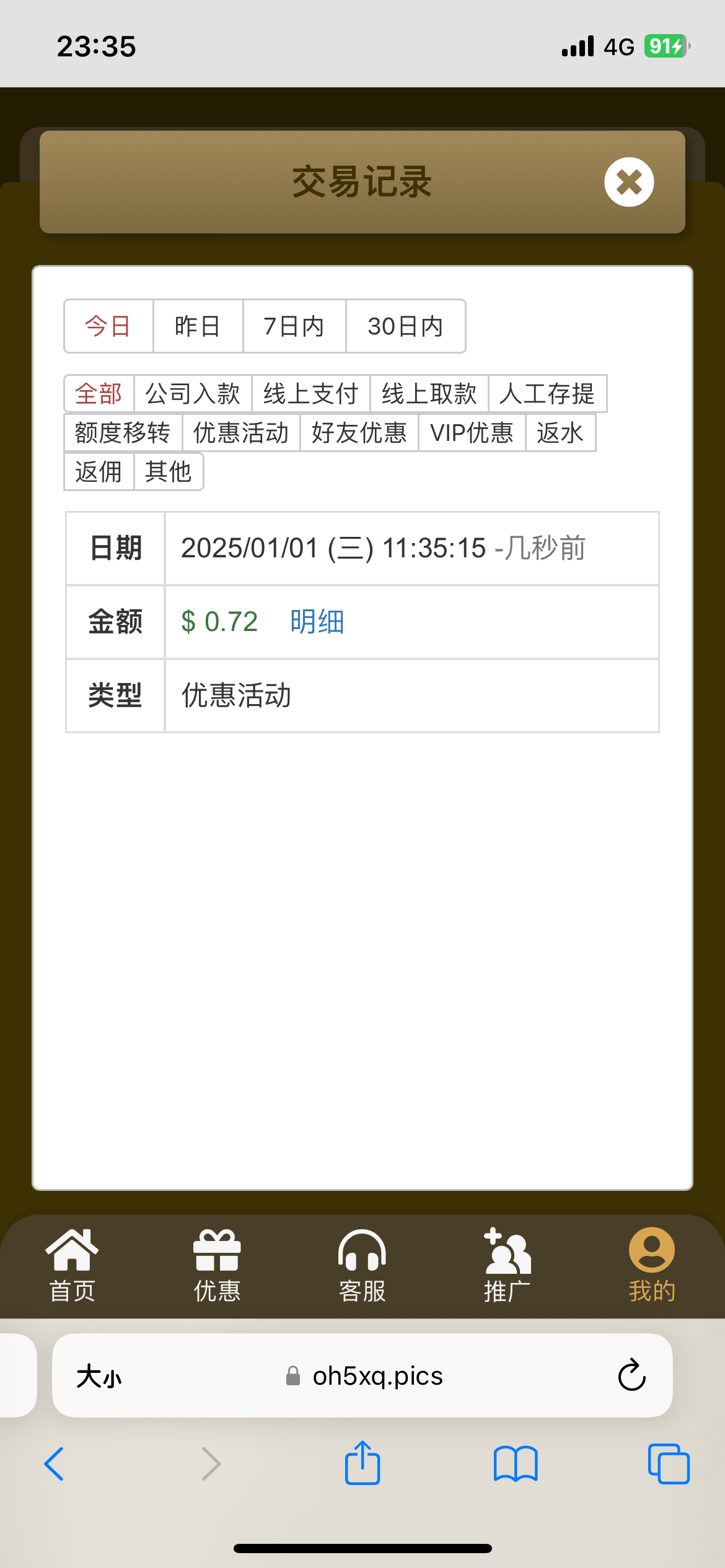The image size is (725, 1568).
Task: Filter records by 线上支付
Action: (311, 394)
